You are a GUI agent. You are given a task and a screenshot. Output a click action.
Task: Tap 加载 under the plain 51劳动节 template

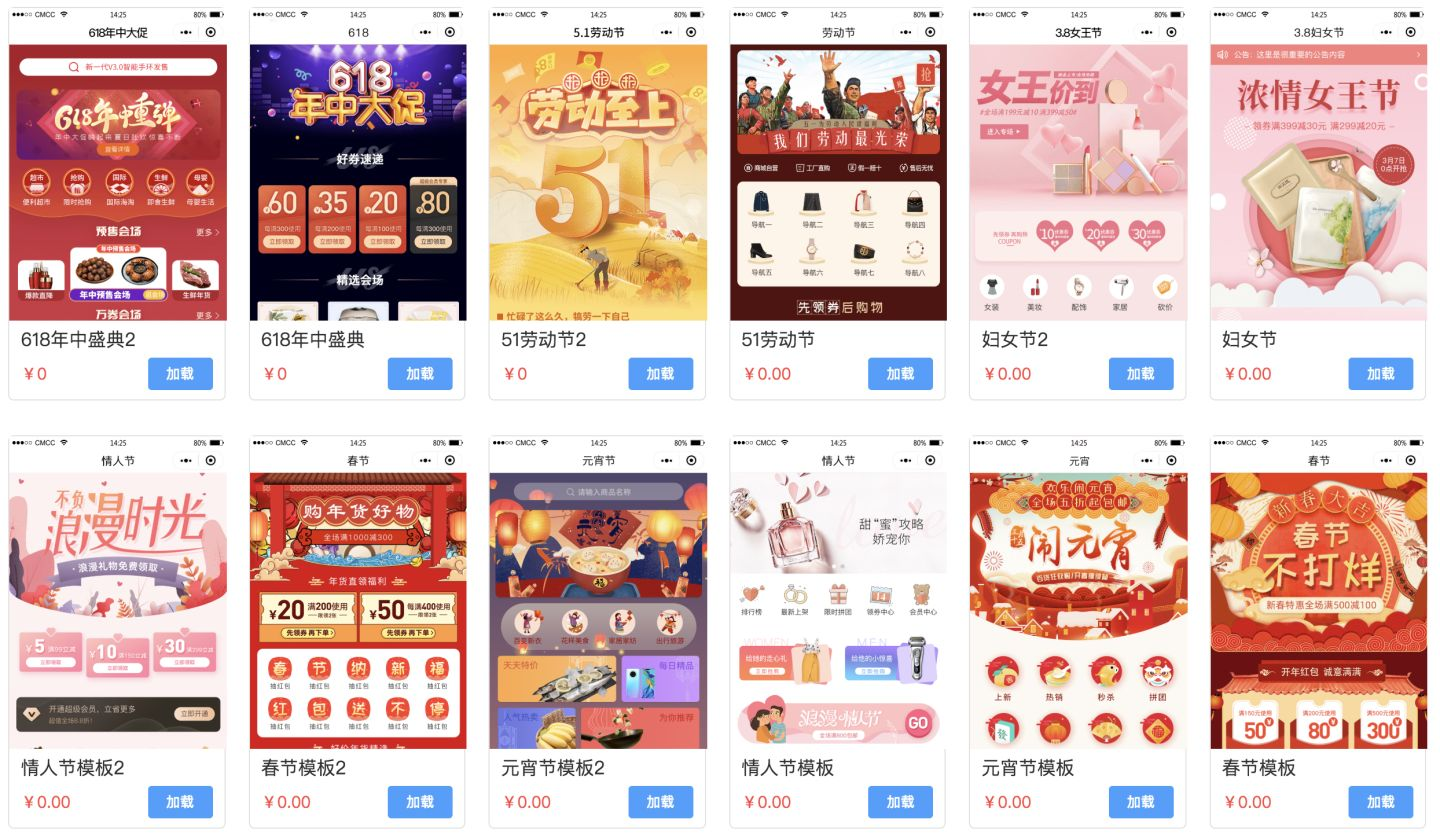pos(900,374)
